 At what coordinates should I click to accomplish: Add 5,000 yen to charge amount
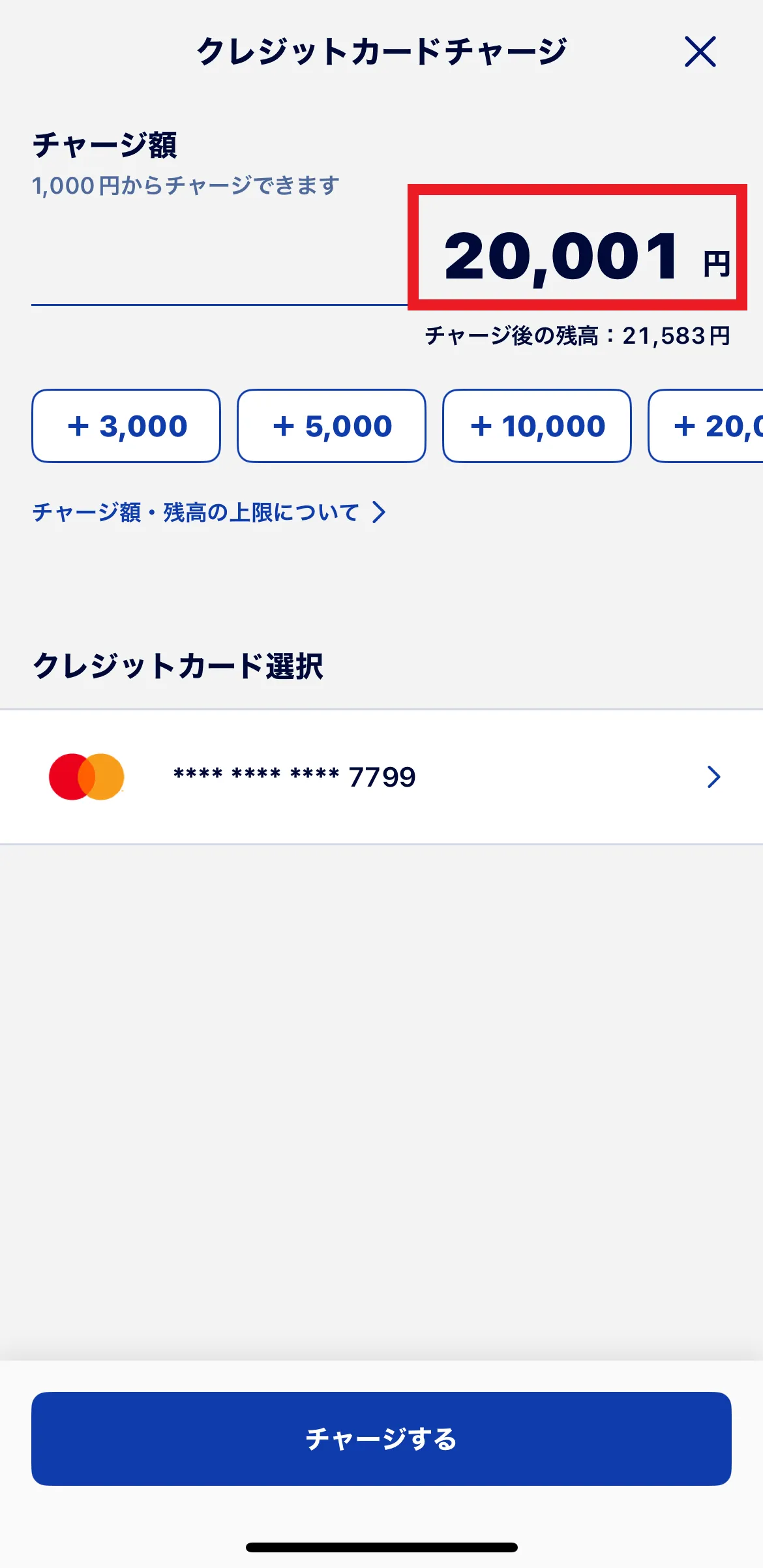331,427
